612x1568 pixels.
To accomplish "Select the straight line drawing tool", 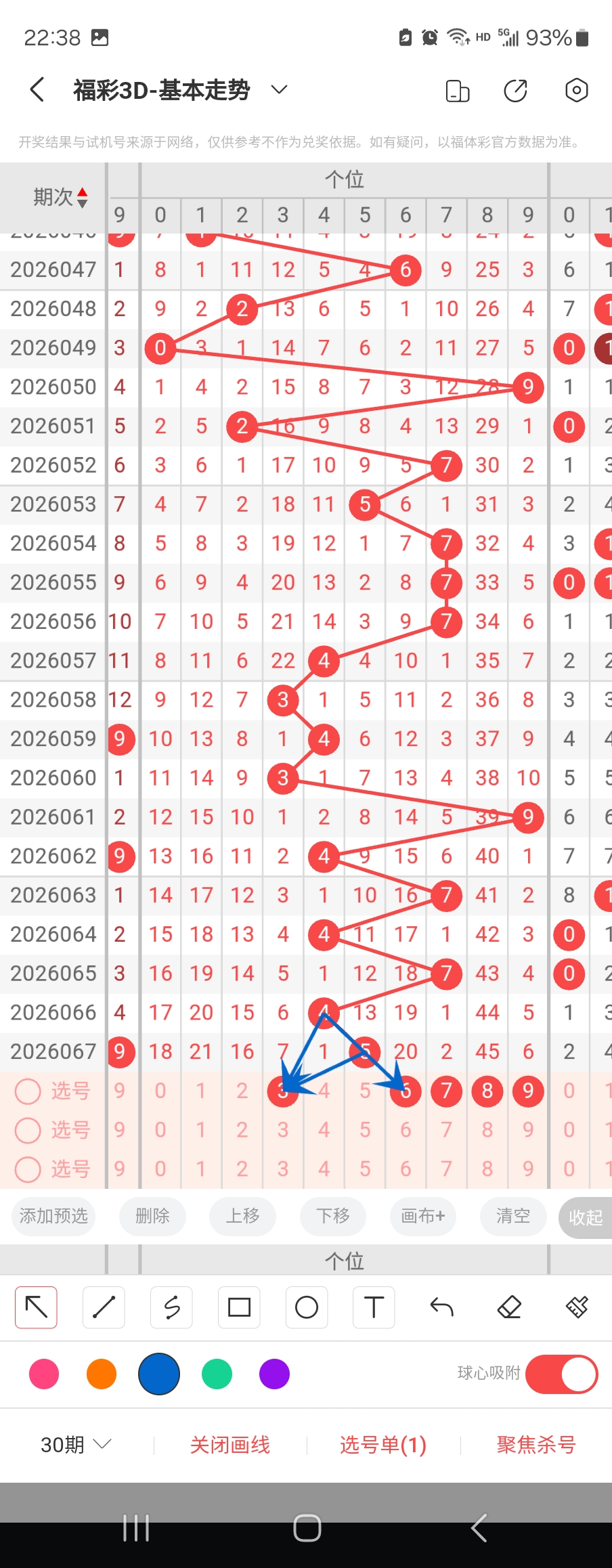I will tap(104, 1307).
